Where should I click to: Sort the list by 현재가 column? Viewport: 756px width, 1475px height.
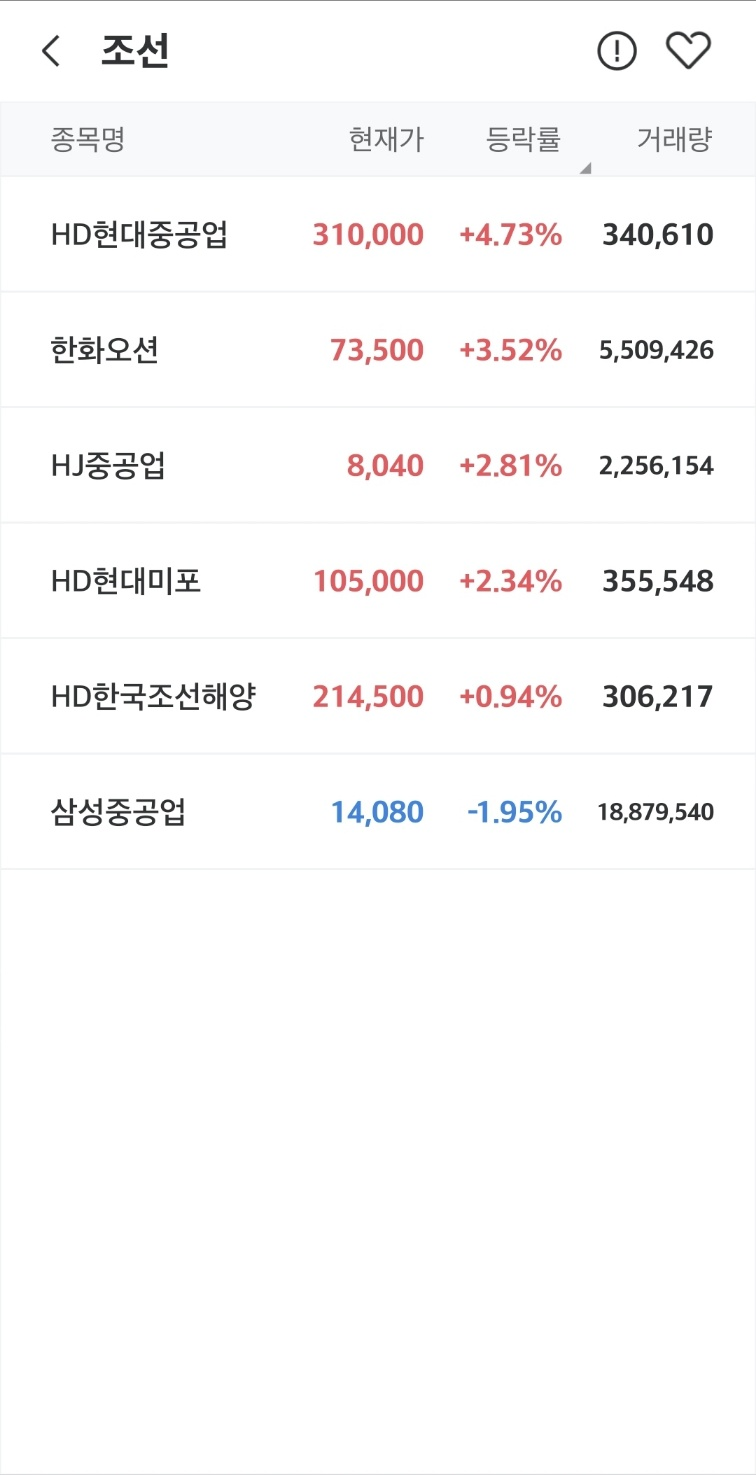click(x=386, y=140)
